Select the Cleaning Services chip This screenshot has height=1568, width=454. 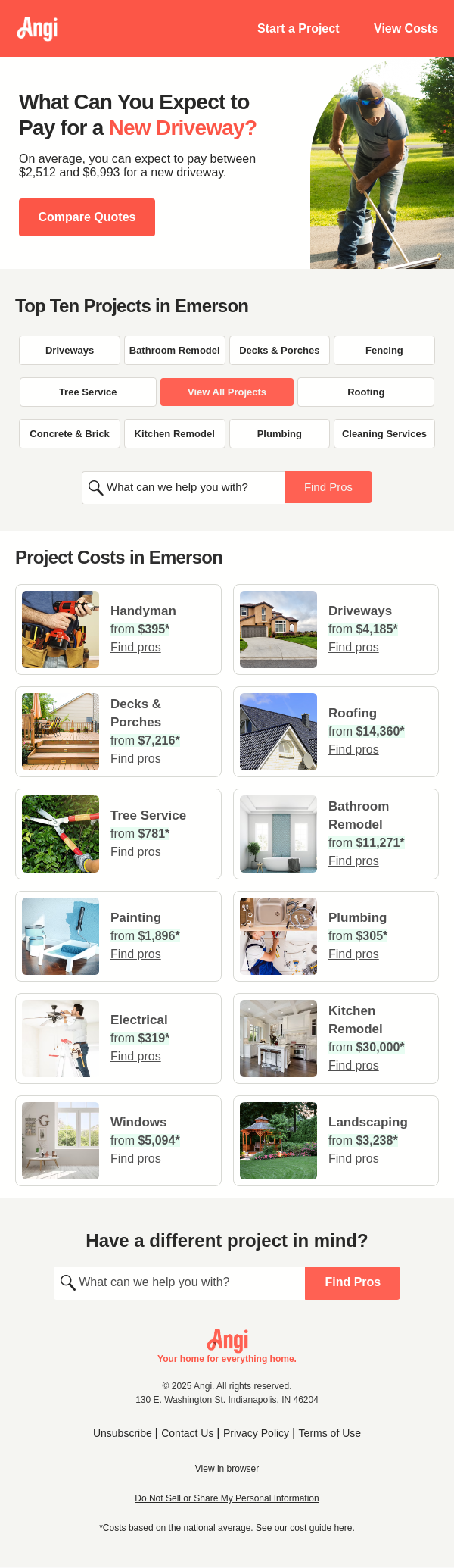384,434
